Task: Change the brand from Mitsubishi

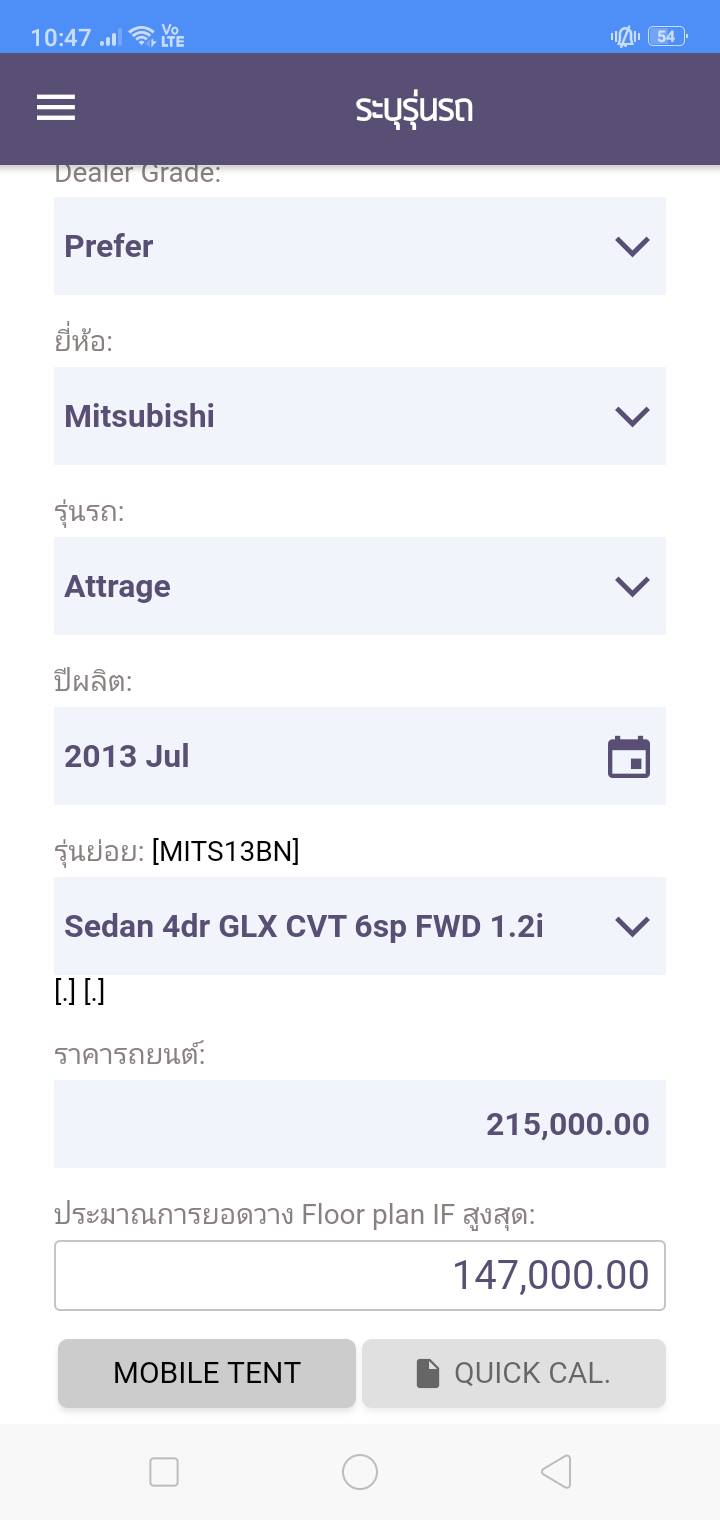Action: click(359, 416)
